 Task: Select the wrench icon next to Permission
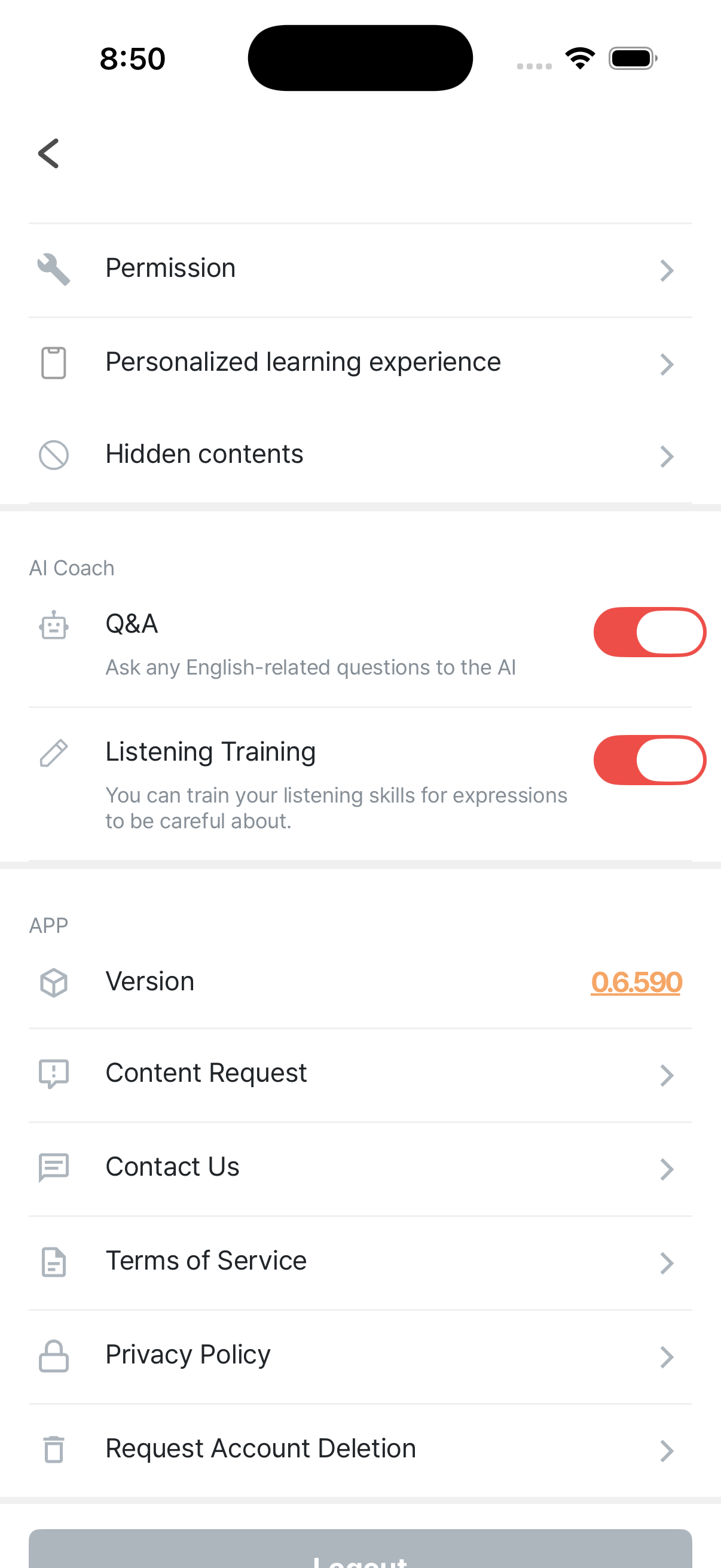coord(54,269)
